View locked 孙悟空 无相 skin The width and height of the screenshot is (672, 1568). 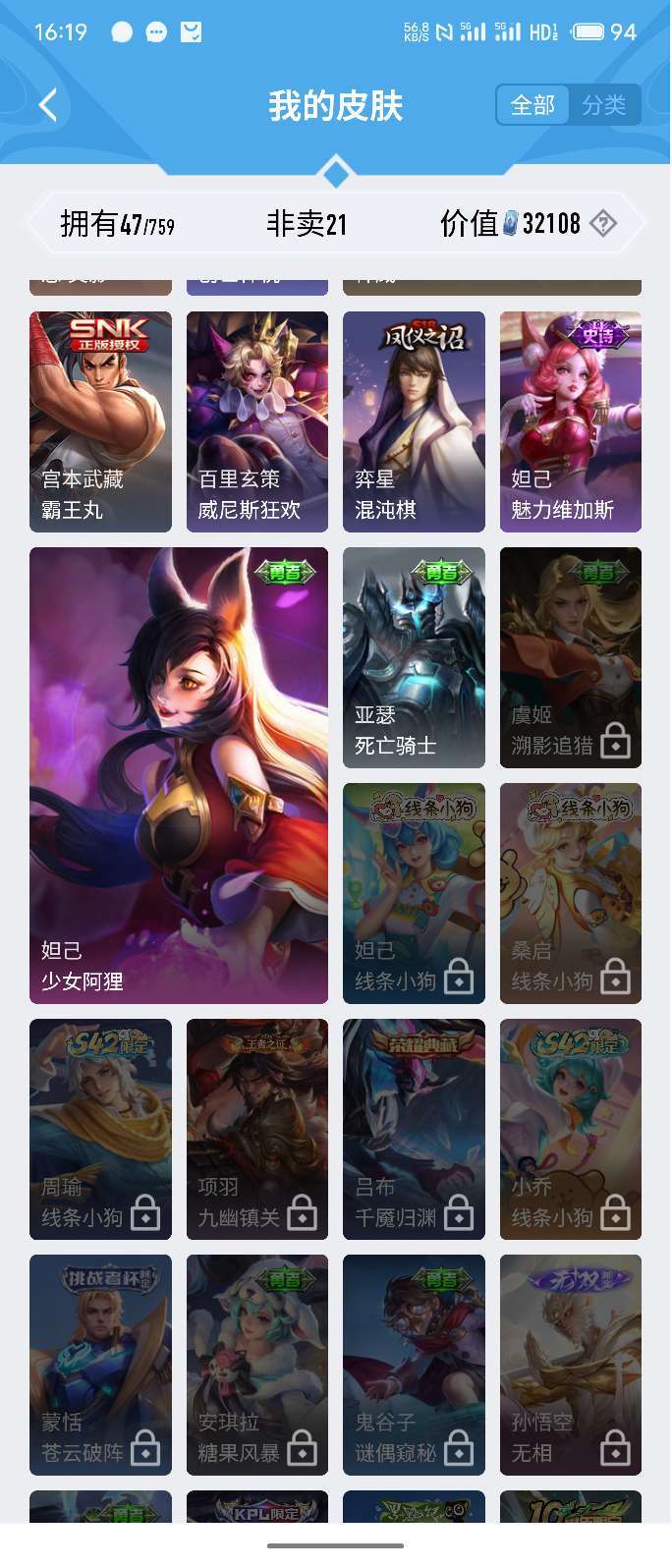click(x=571, y=1365)
